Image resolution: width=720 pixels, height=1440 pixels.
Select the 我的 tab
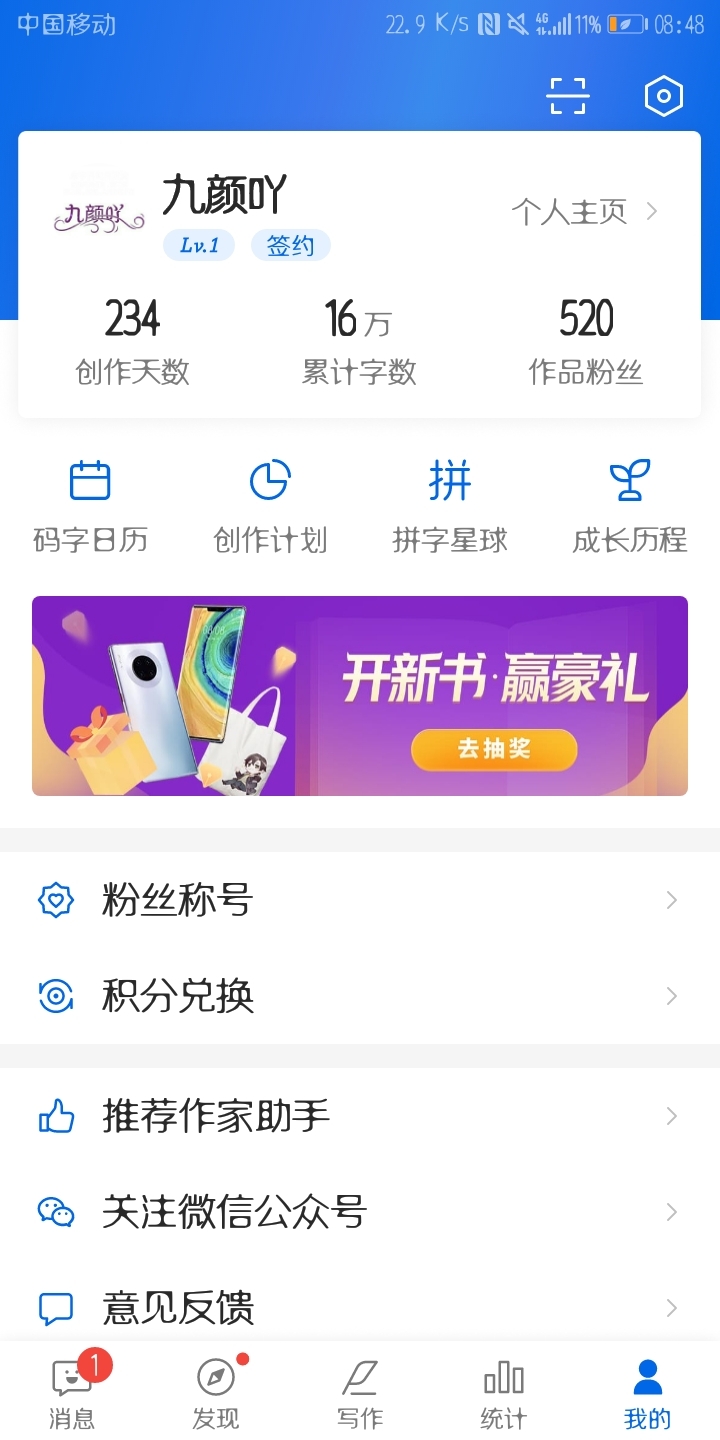(648, 1392)
